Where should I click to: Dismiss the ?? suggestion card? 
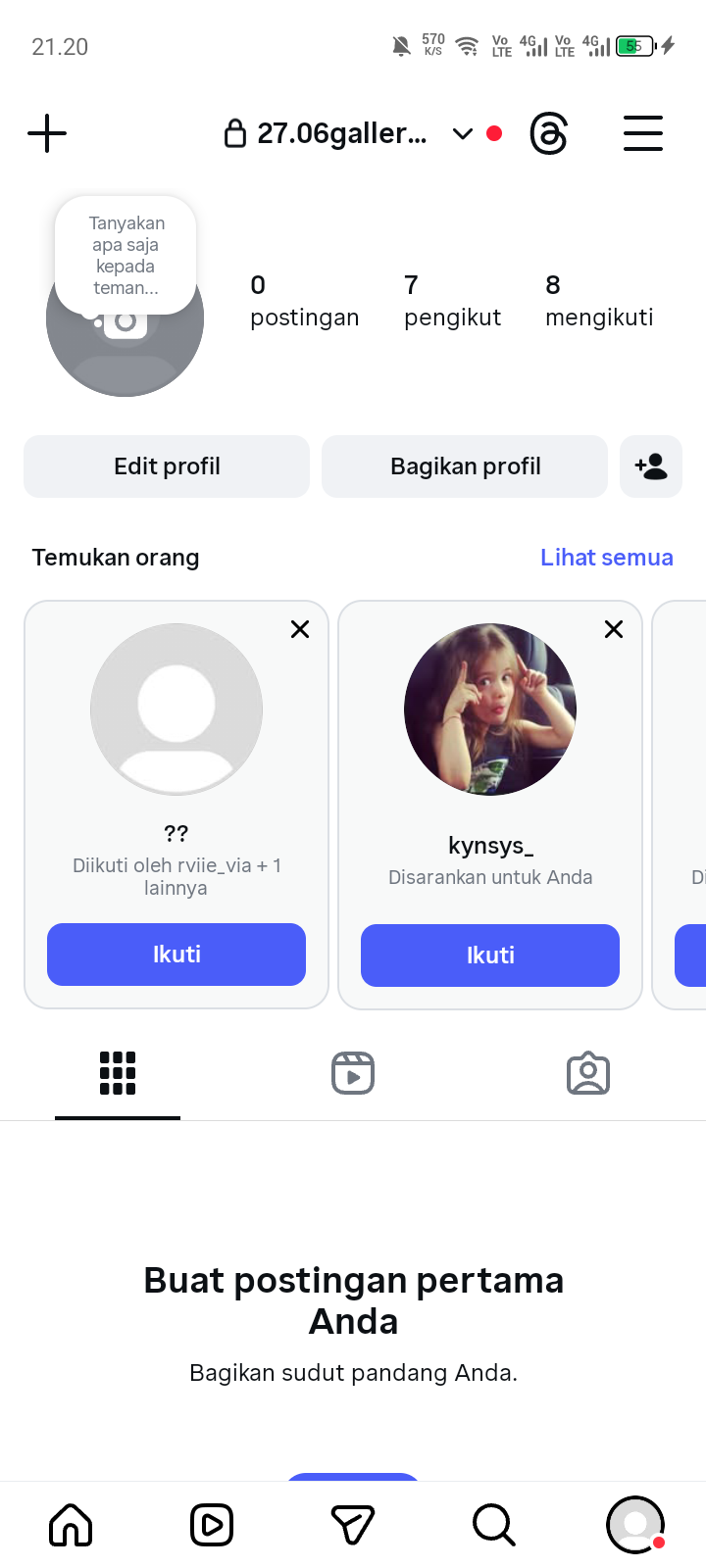tap(300, 629)
